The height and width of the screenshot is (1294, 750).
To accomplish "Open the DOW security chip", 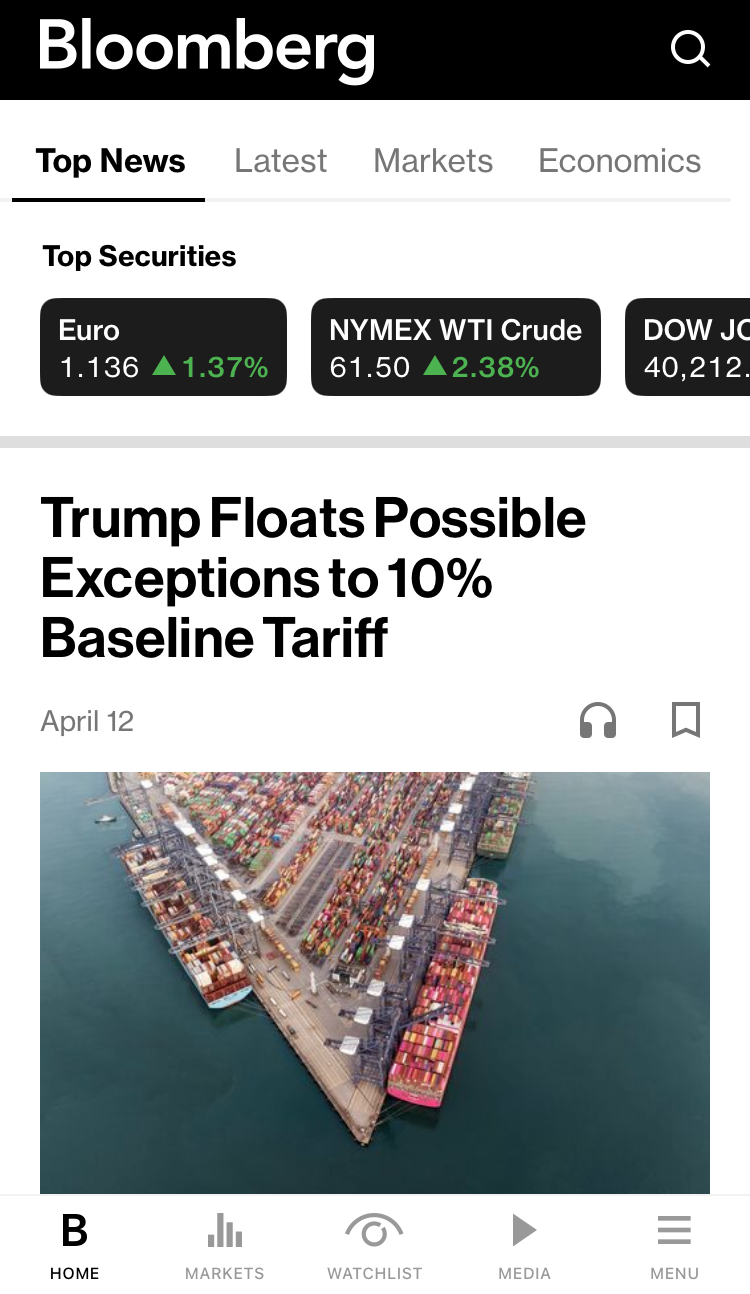I will (x=688, y=347).
